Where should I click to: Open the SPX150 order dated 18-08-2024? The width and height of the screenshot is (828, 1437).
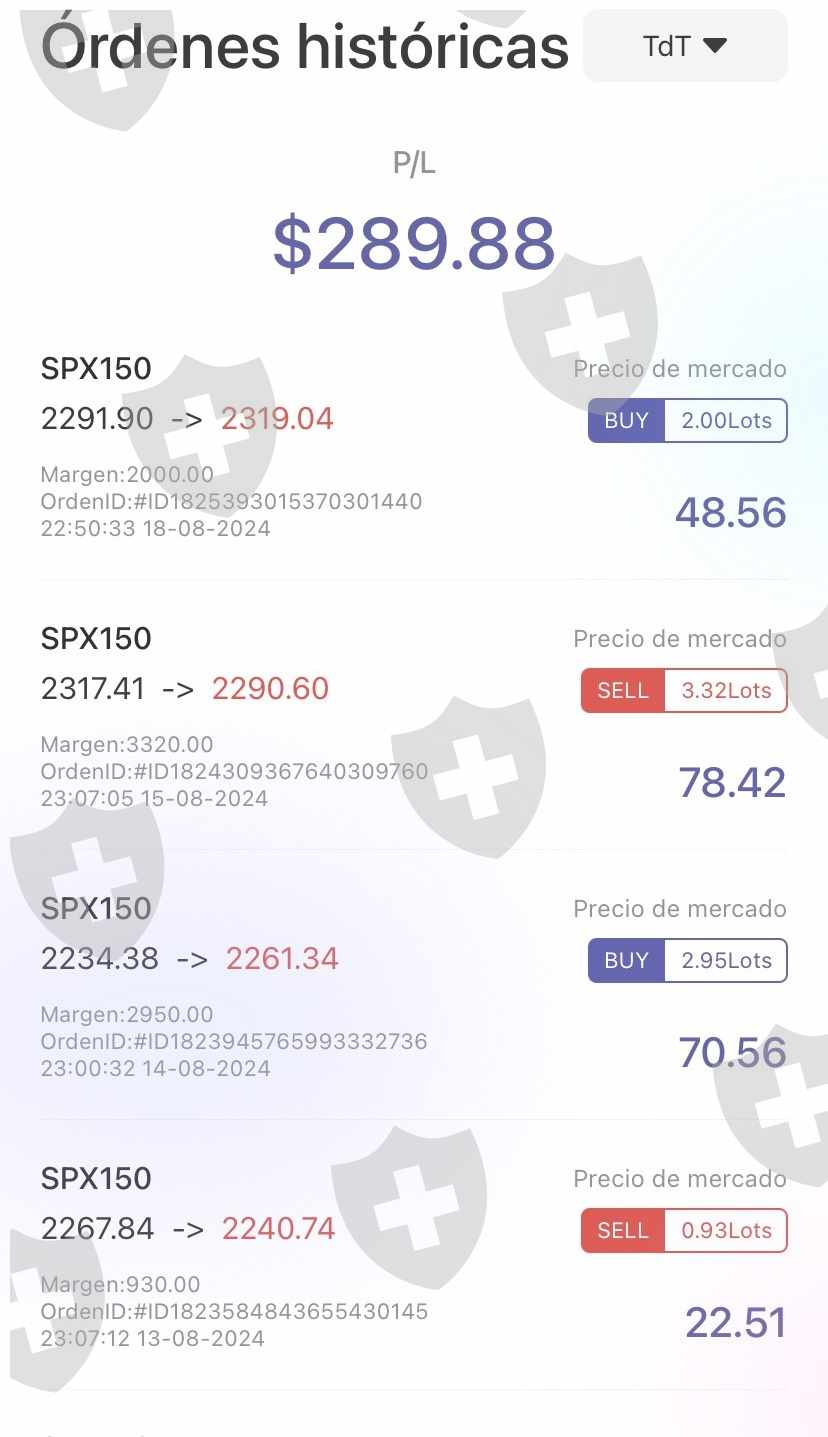414,445
